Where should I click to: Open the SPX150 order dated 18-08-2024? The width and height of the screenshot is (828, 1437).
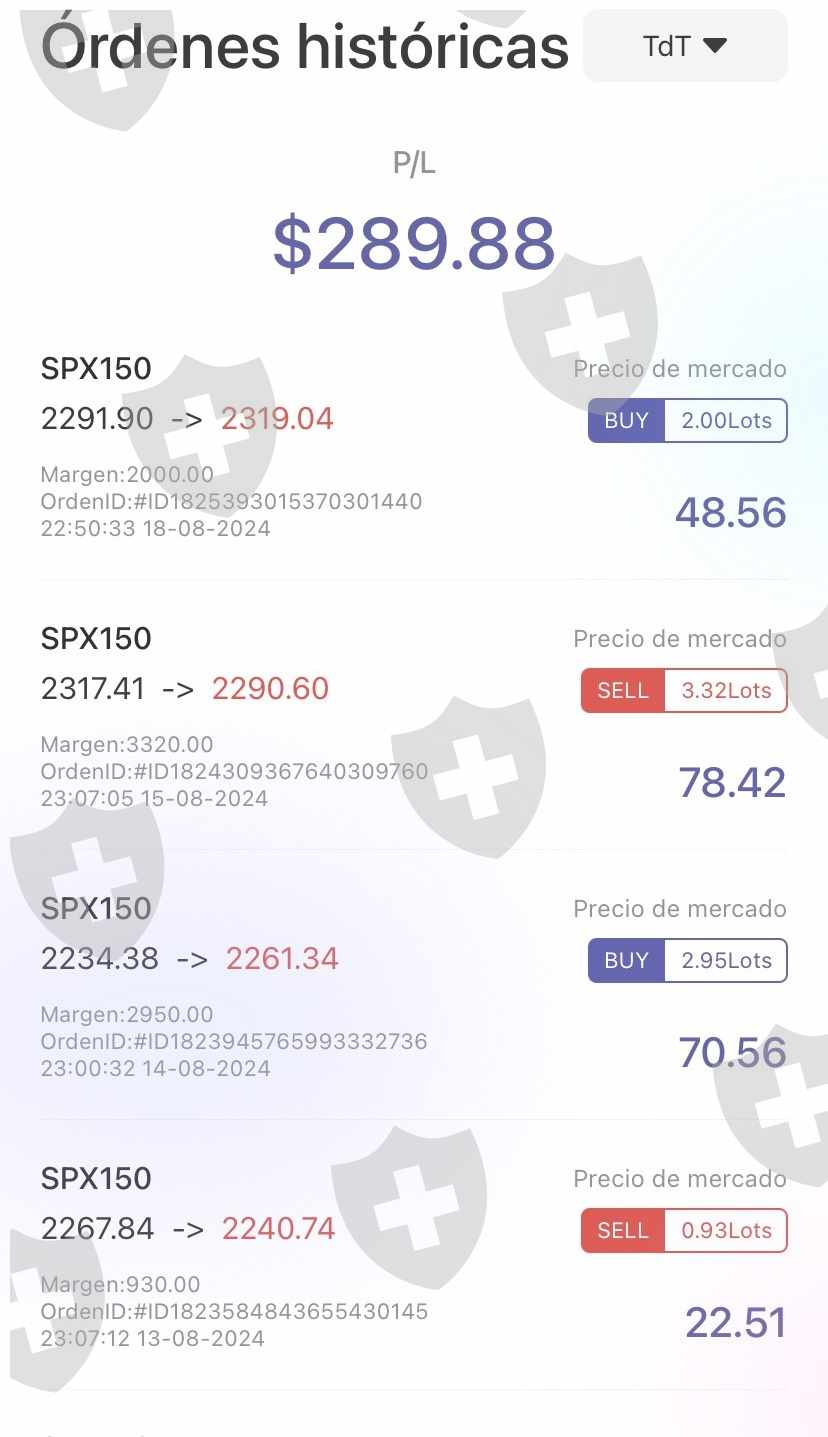414,445
